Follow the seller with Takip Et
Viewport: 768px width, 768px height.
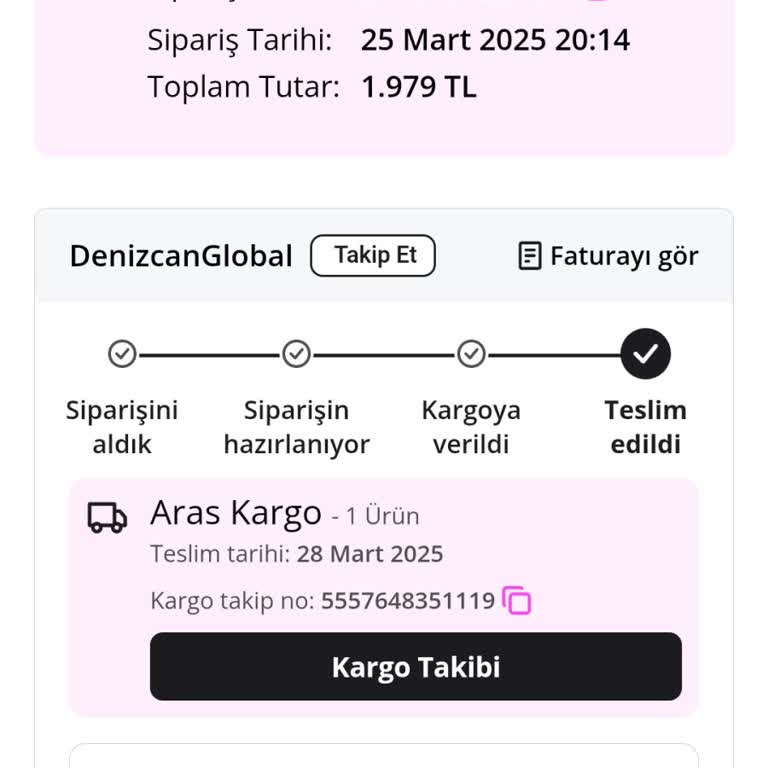(x=373, y=256)
